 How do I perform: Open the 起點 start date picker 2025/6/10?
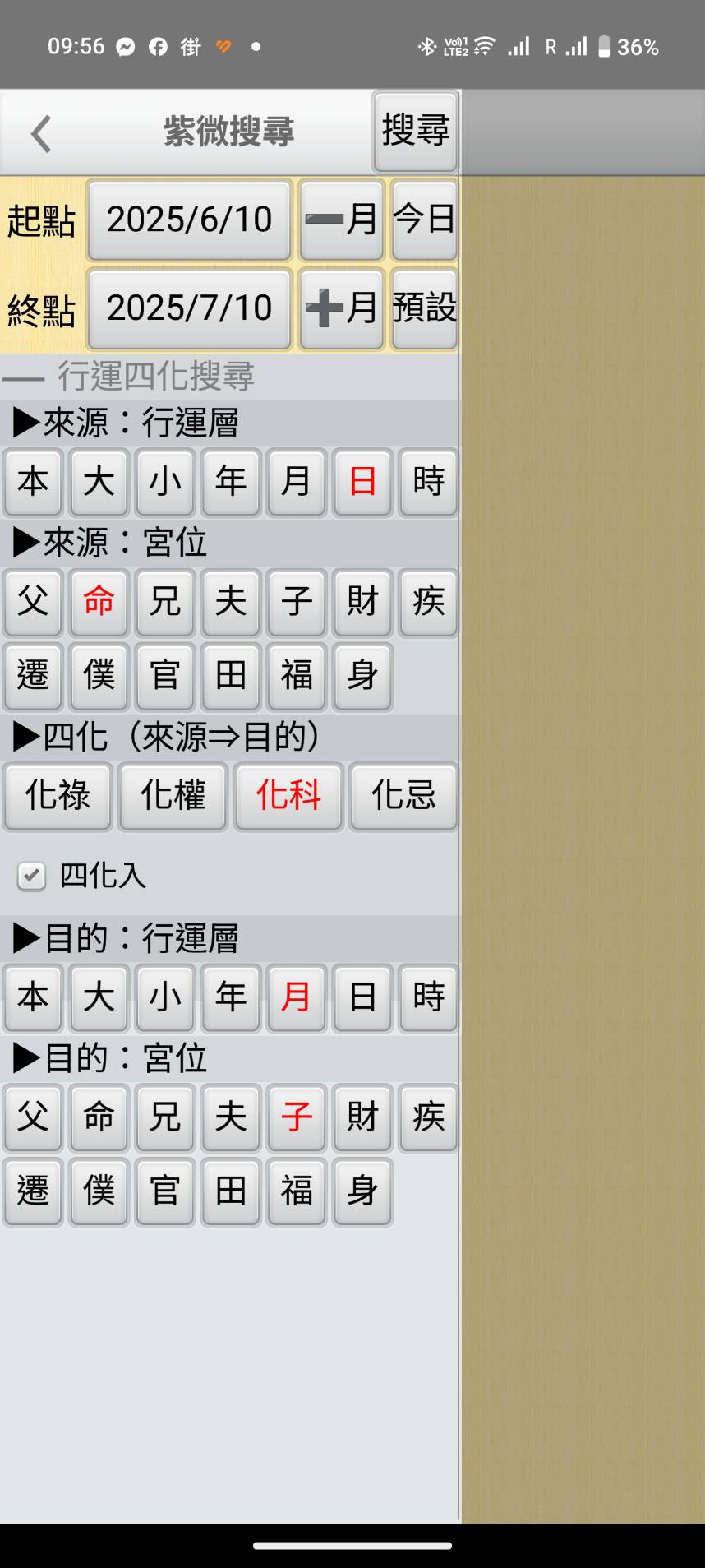tap(189, 220)
